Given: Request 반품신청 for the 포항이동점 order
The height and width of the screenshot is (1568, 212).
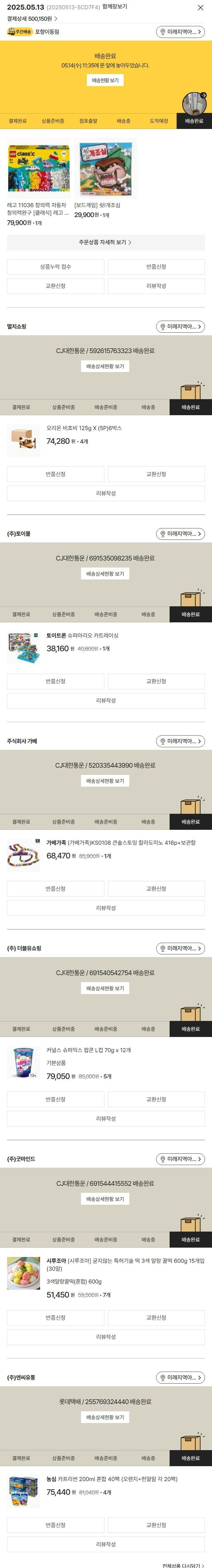Looking at the screenshot, I should pyautogui.click(x=156, y=267).
